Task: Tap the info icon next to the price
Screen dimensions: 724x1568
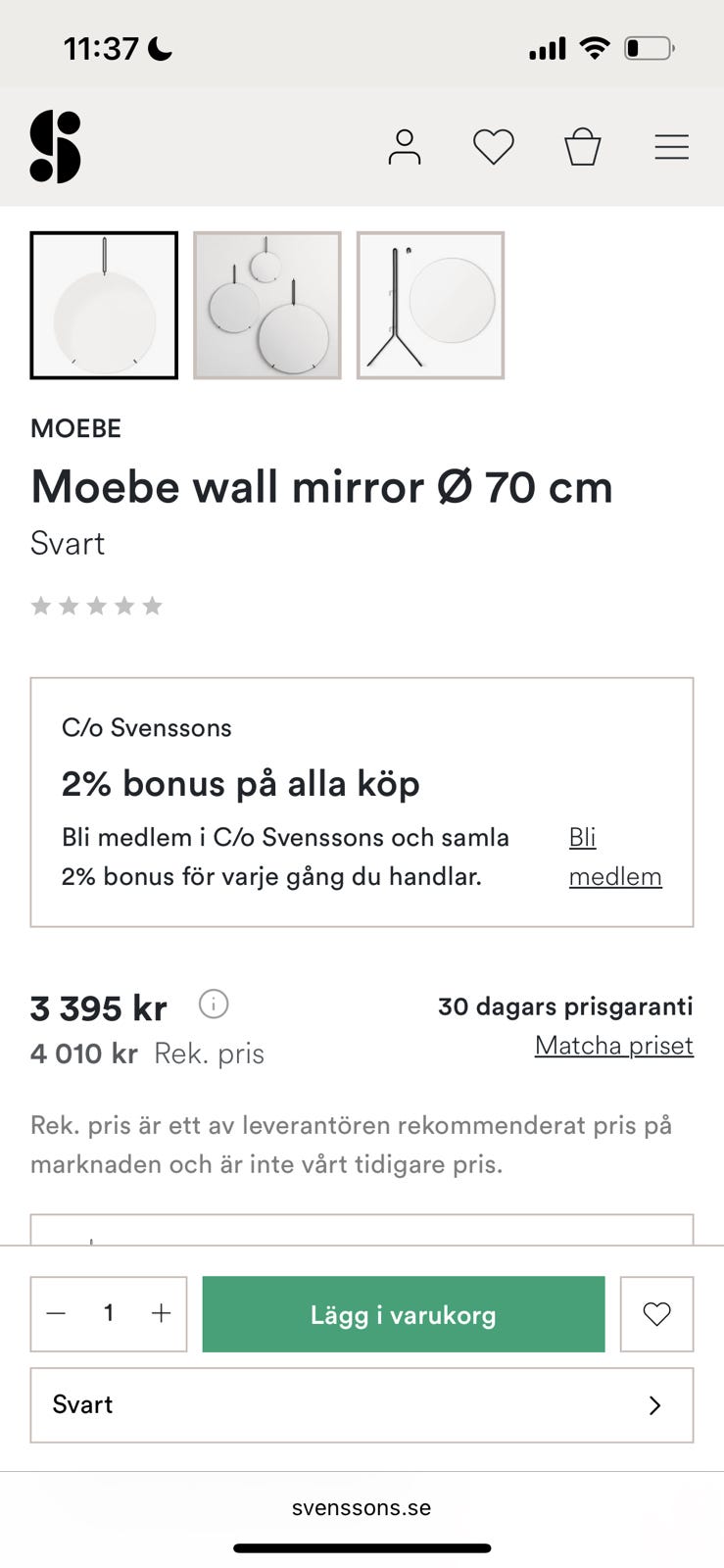Action: click(214, 1004)
